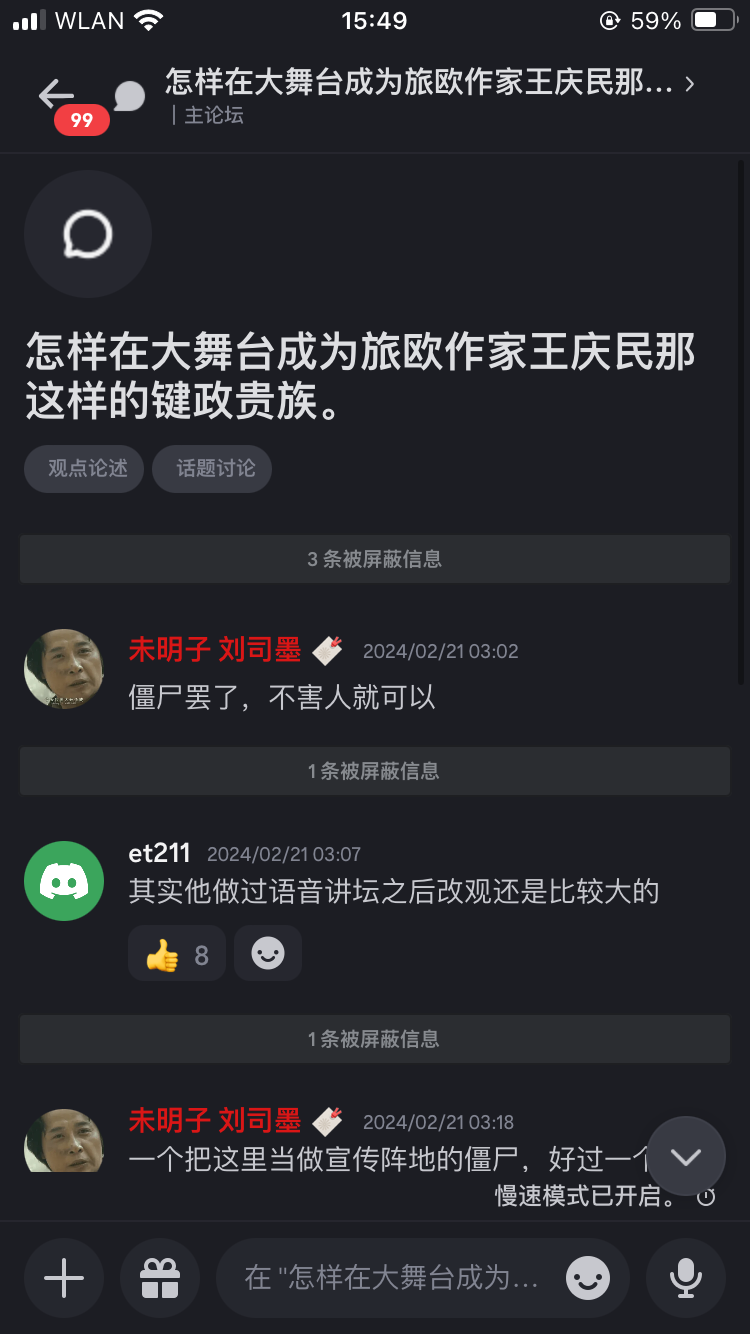Screen dimensions: 750x1334
Task: Open username 未明子 刘司墨 on the 03:02 message
Action: [214, 651]
